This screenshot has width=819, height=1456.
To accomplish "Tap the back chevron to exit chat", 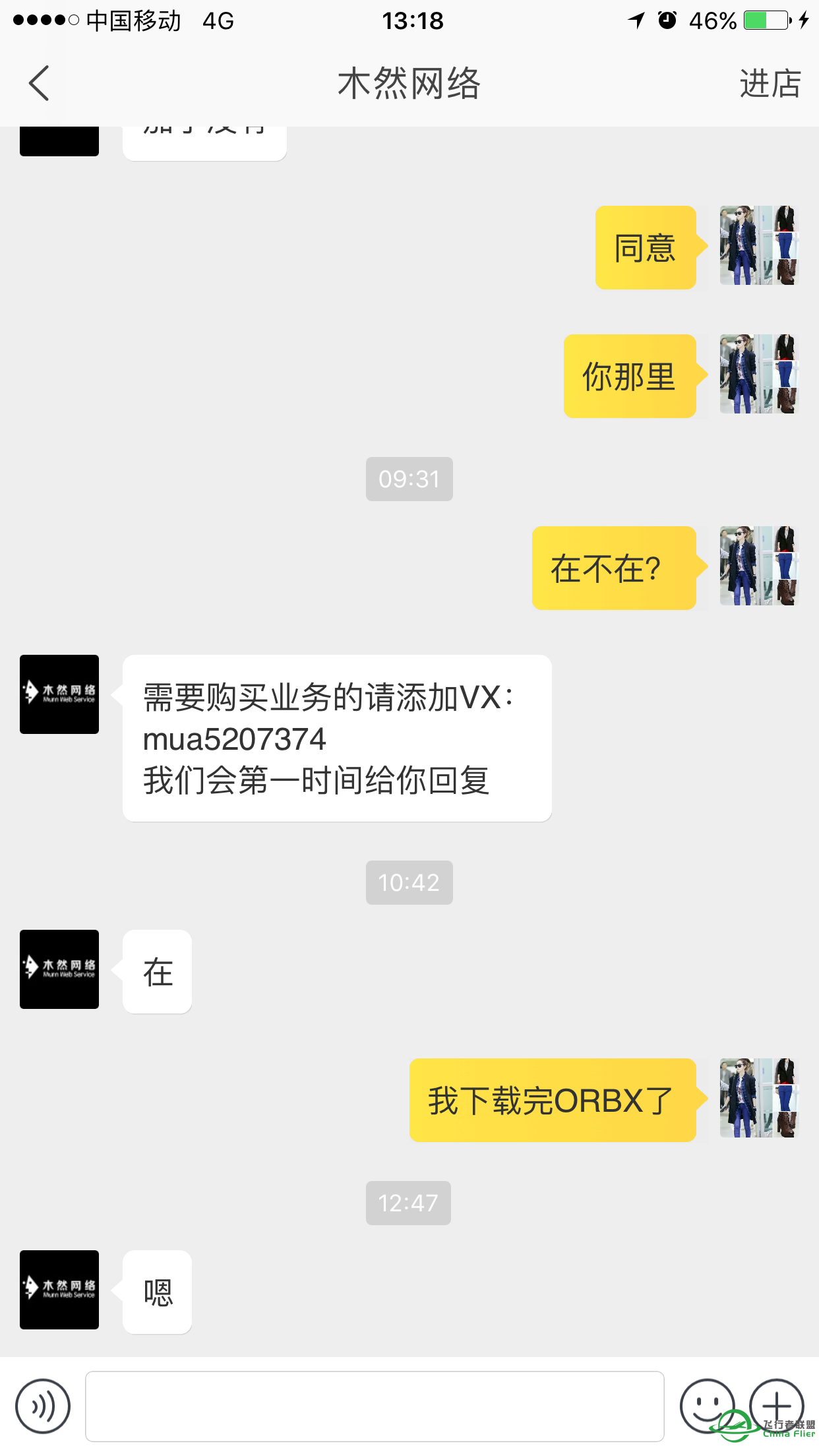I will point(38,83).
